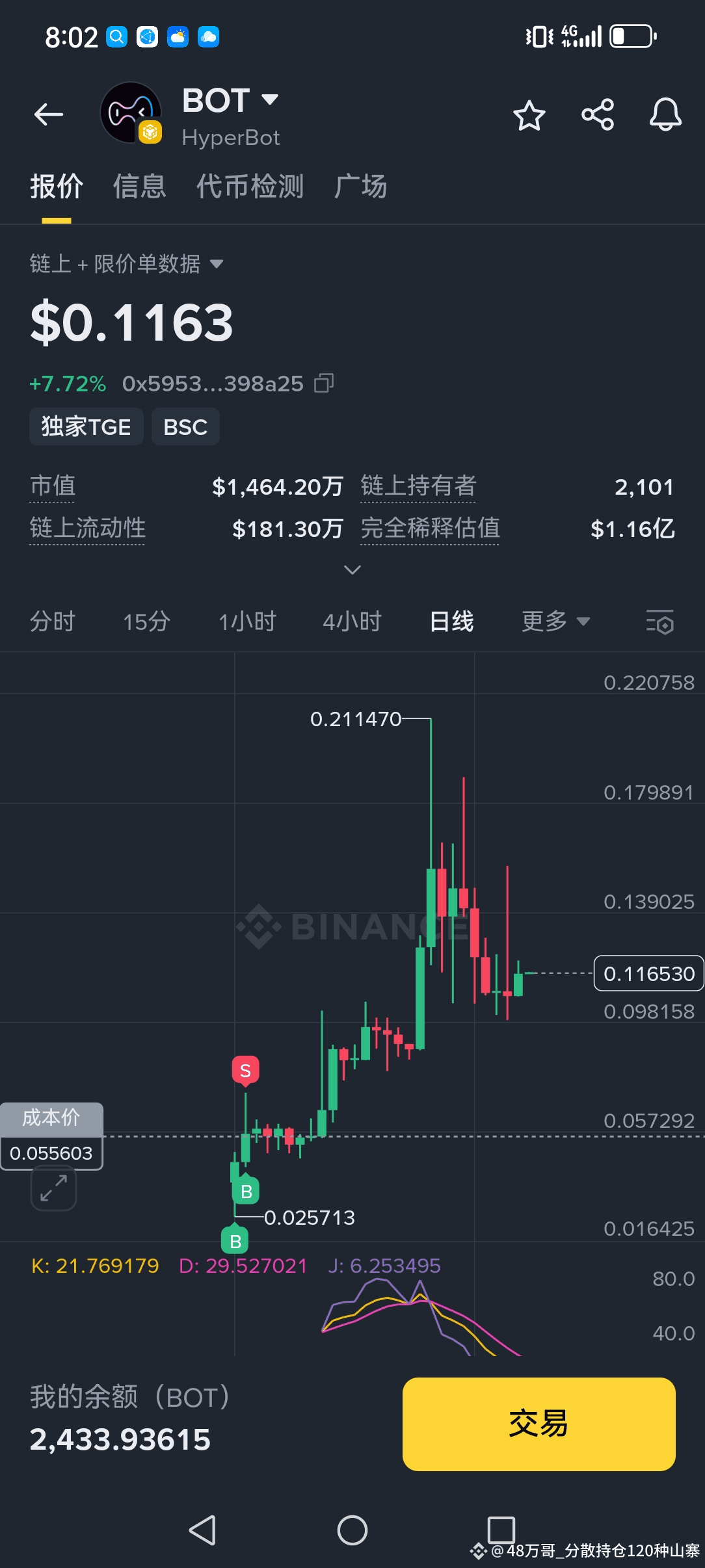Switch to the 信息 tab
The height and width of the screenshot is (1568, 705).
coord(140,187)
